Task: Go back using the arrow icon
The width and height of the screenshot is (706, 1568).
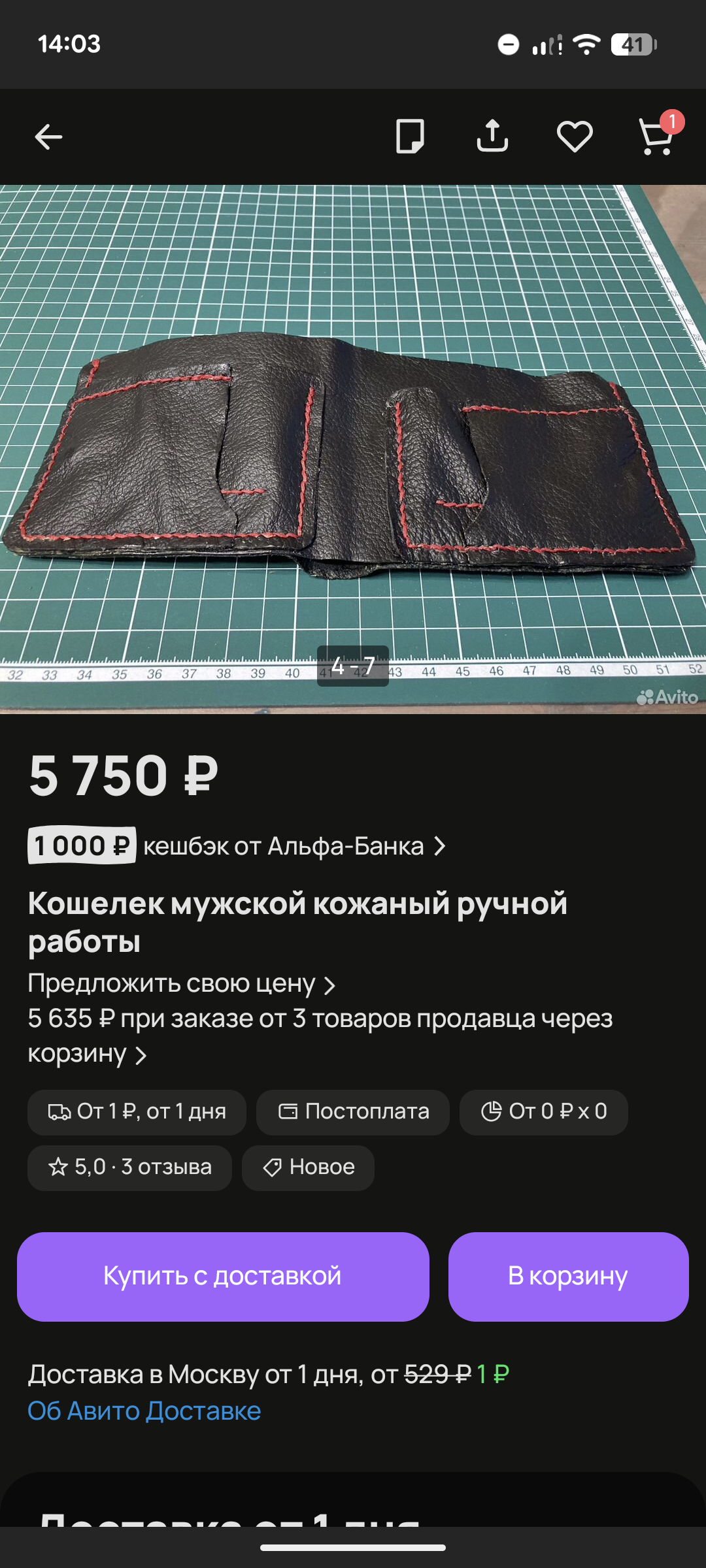Action: 48,137
